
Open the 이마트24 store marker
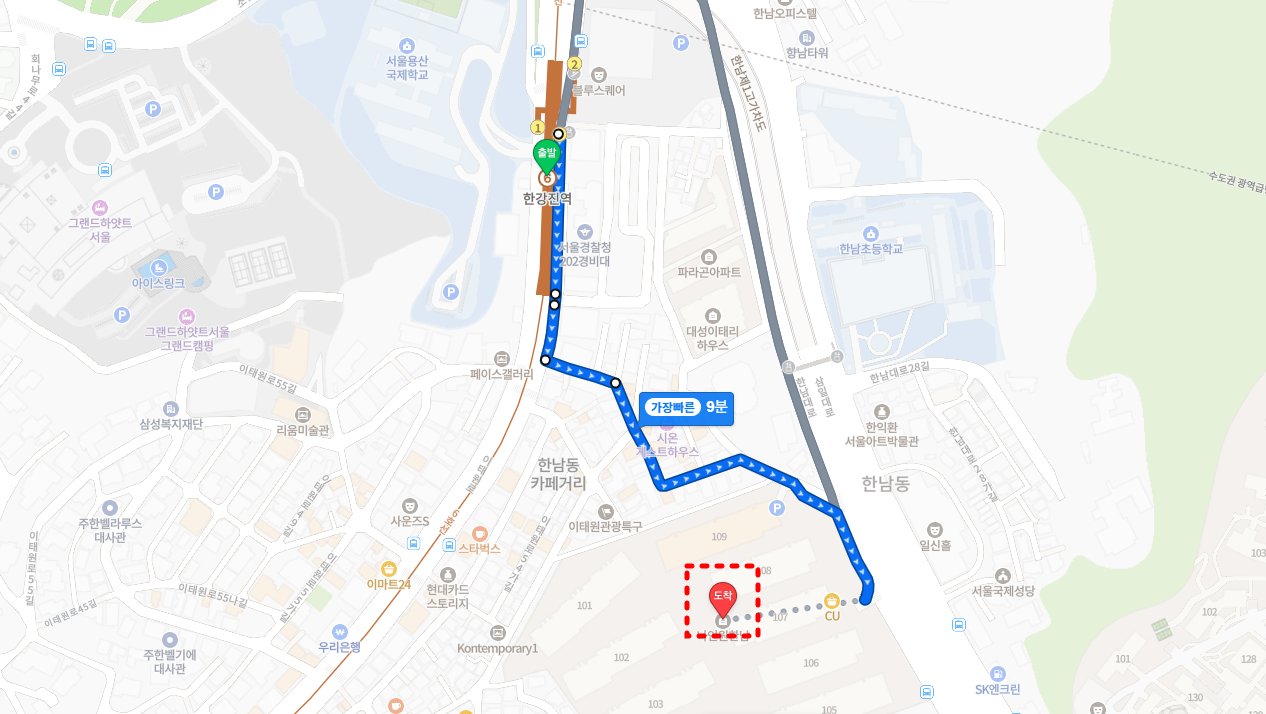tap(388, 569)
